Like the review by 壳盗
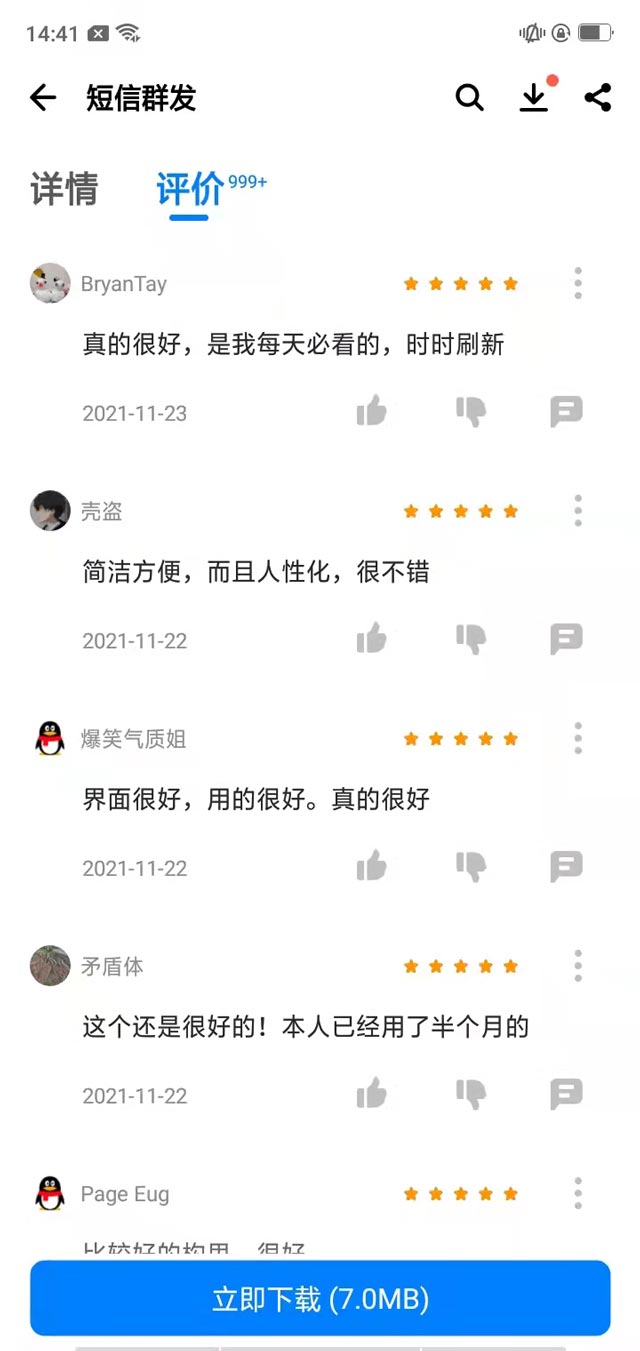 [x=371, y=638]
